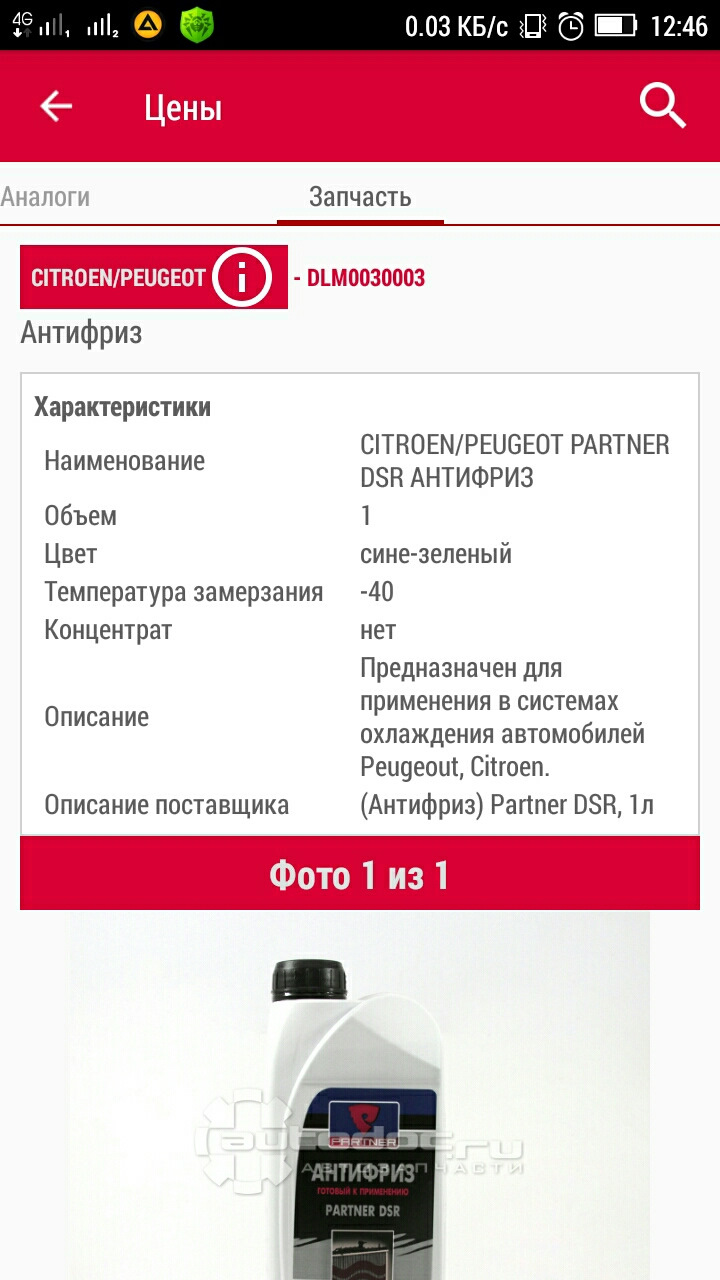Open the search magnifier icon
Viewport: 720px width, 1280px height.
tap(663, 106)
